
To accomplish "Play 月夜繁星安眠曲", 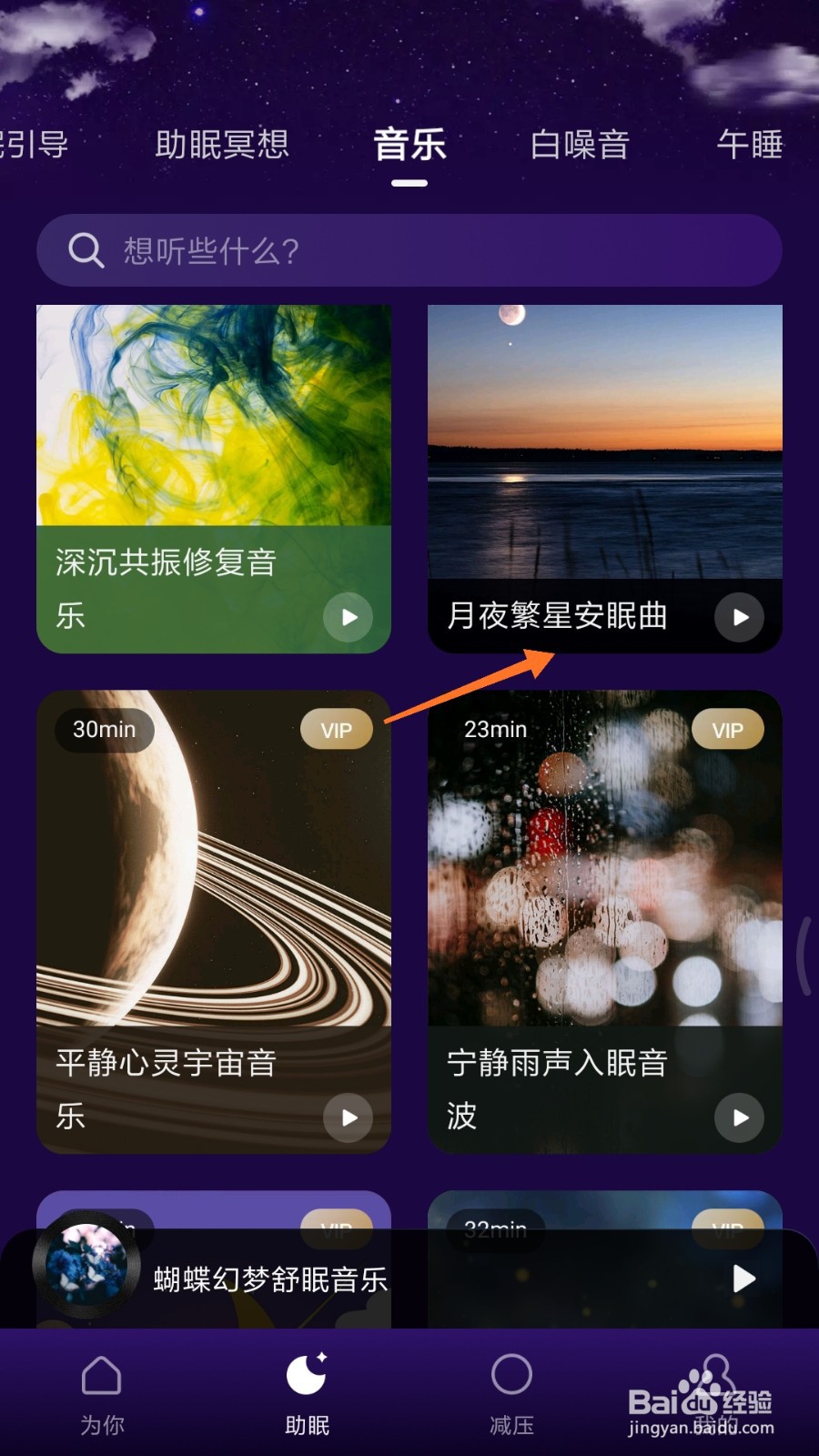I will tap(740, 617).
